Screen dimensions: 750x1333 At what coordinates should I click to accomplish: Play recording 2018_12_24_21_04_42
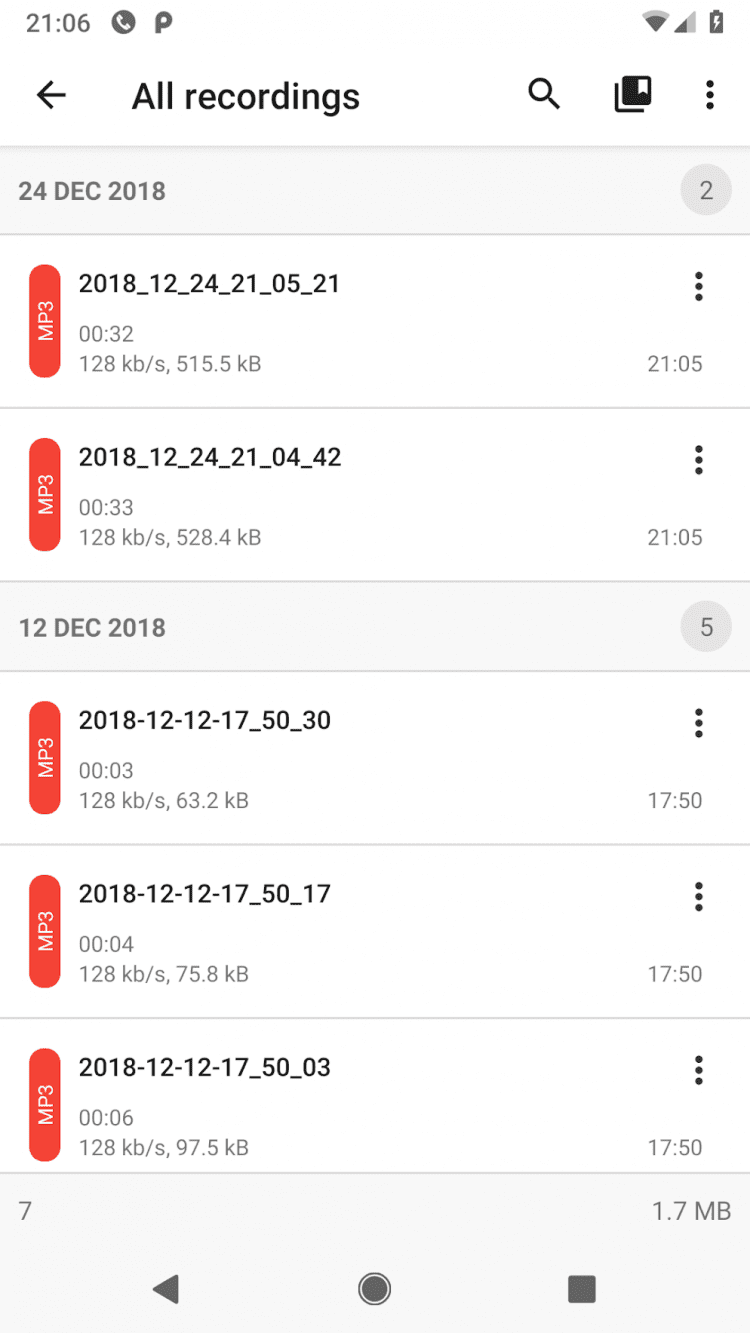click(300, 495)
